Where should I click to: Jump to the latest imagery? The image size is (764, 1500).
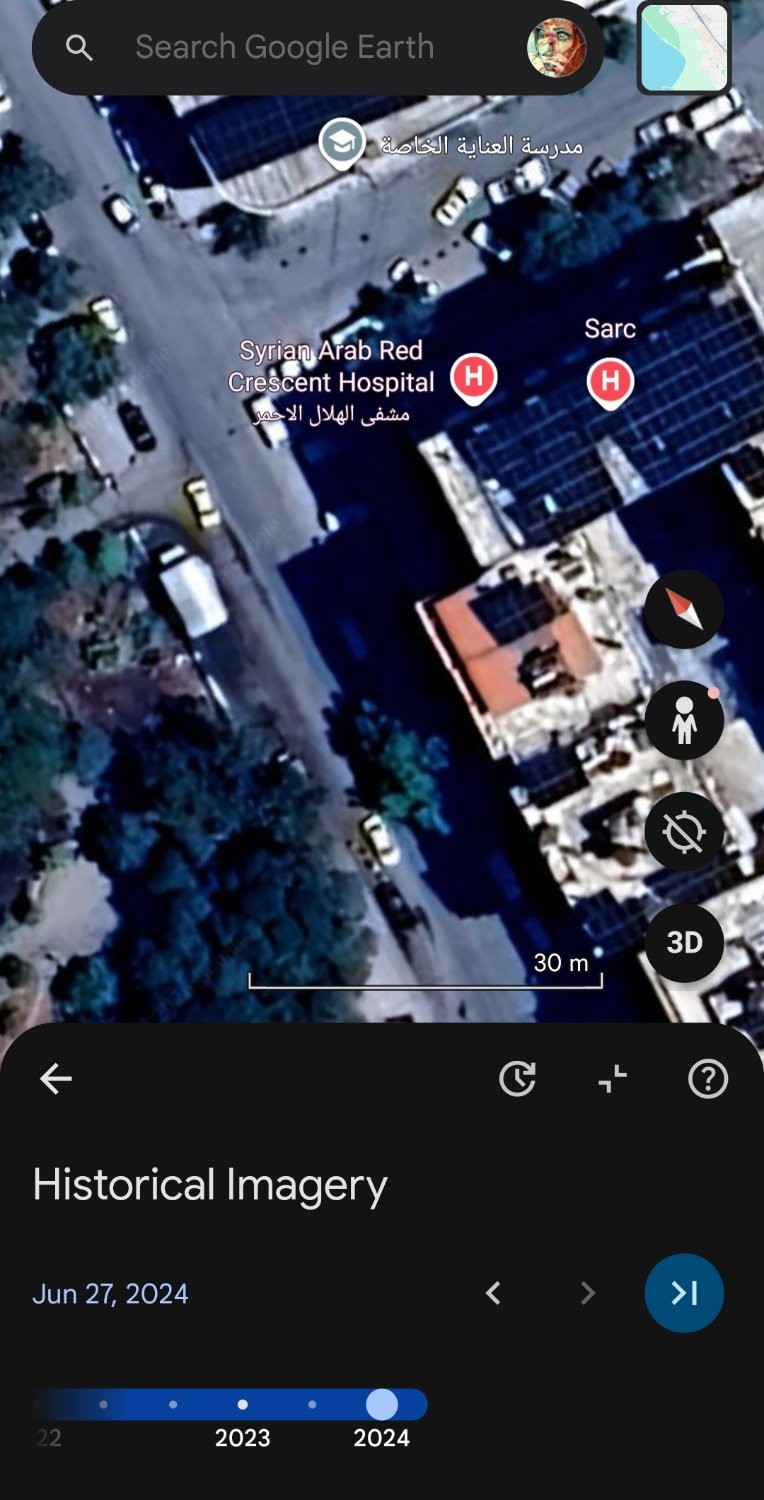684,1293
